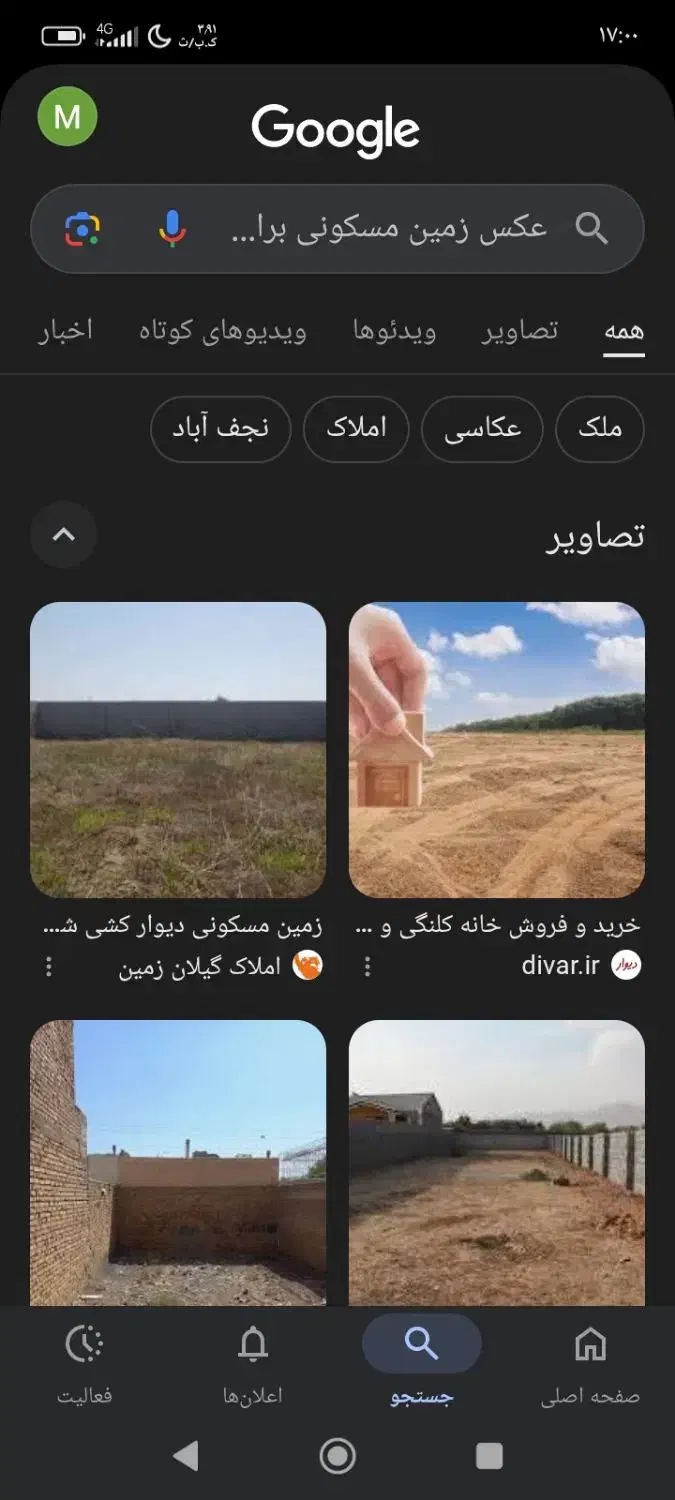Open more options for divar.ir result
The height and width of the screenshot is (1500, 675).
pyautogui.click(x=368, y=966)
